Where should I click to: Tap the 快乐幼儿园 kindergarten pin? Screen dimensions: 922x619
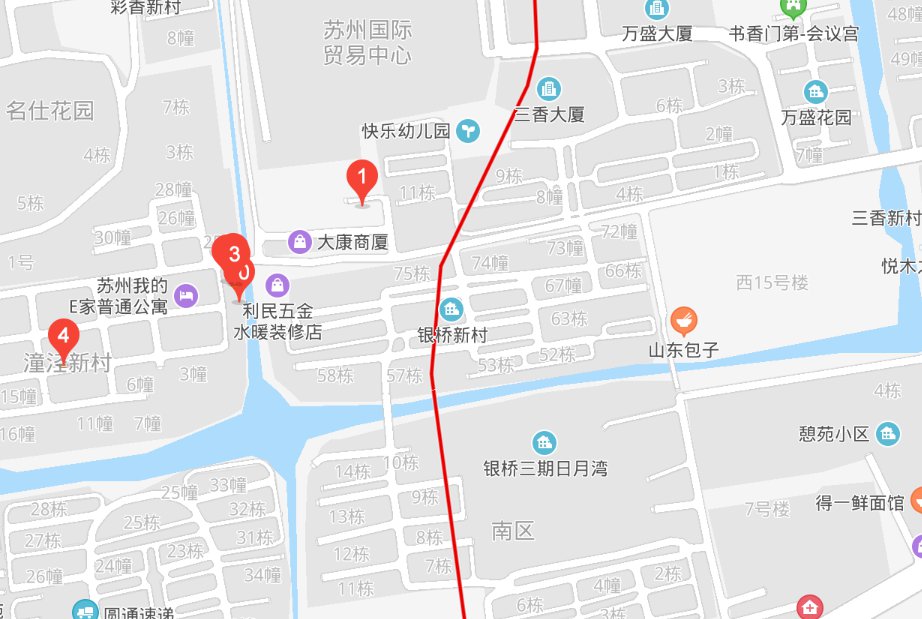pos(467,130)
